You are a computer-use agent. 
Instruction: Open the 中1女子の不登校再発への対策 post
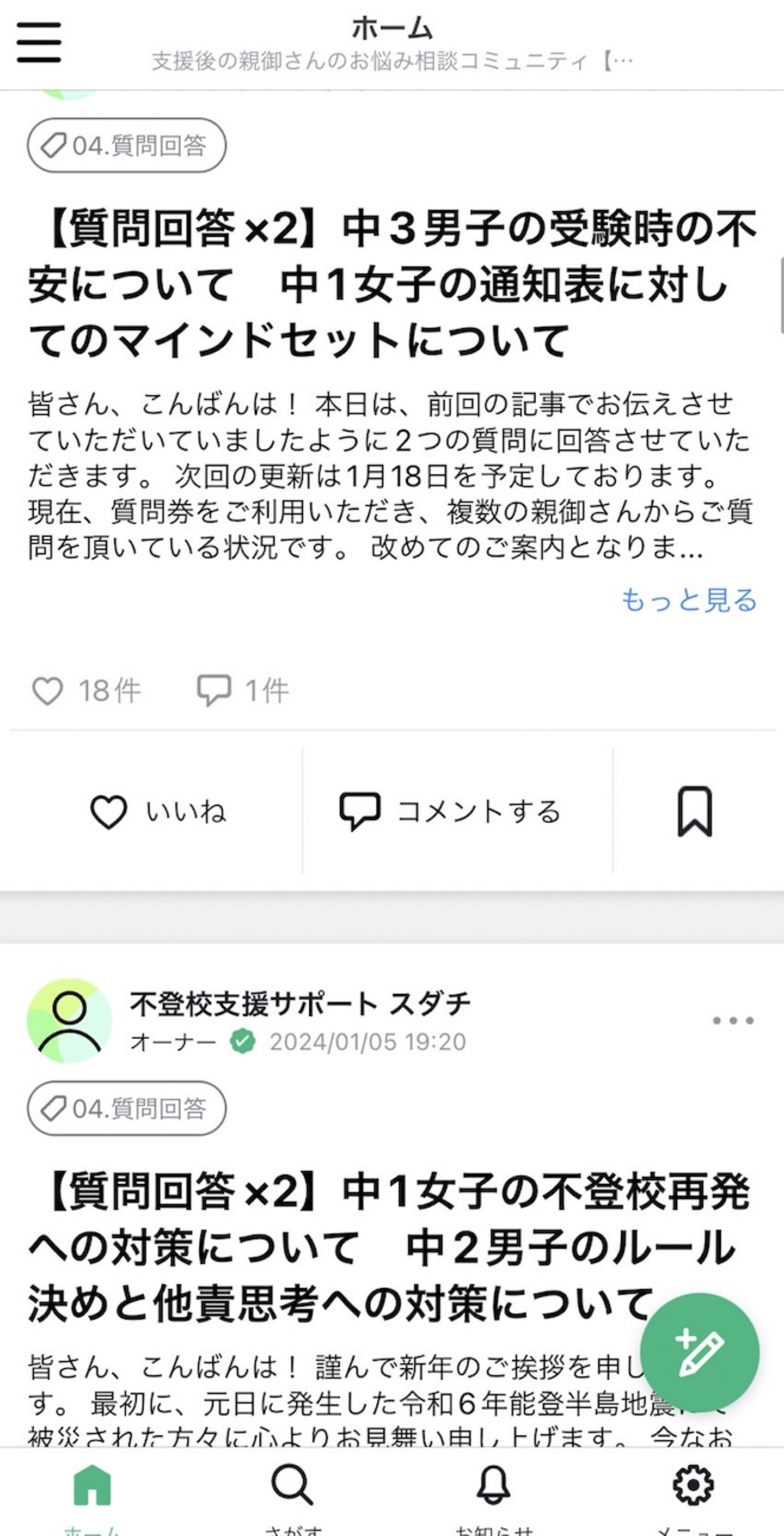point(388,1247)
